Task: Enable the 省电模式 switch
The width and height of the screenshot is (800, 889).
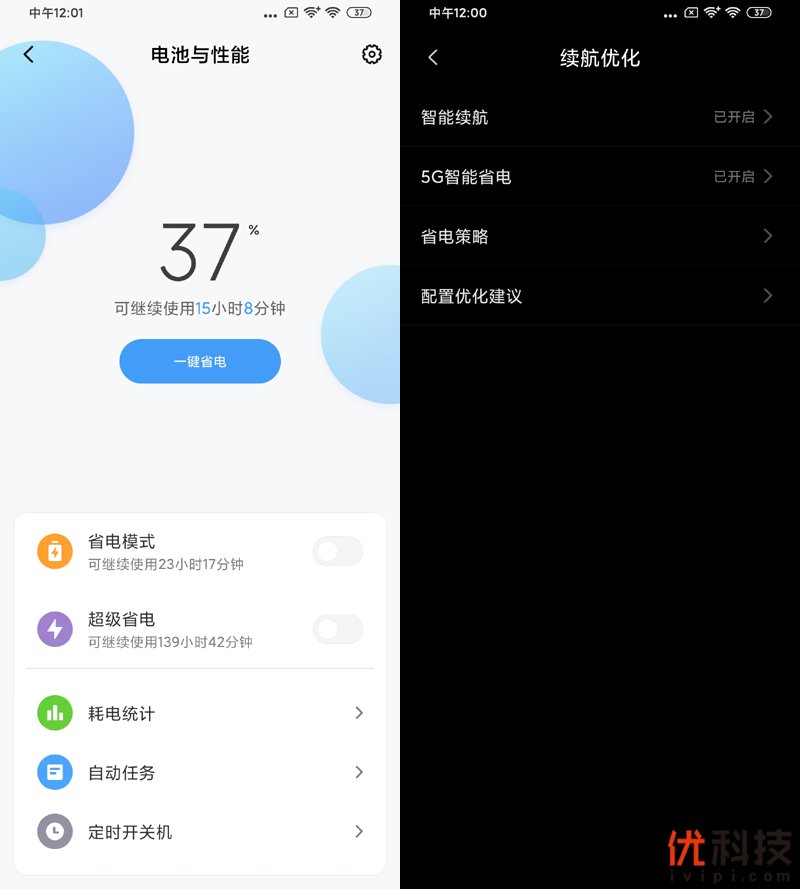Action: 337,551
